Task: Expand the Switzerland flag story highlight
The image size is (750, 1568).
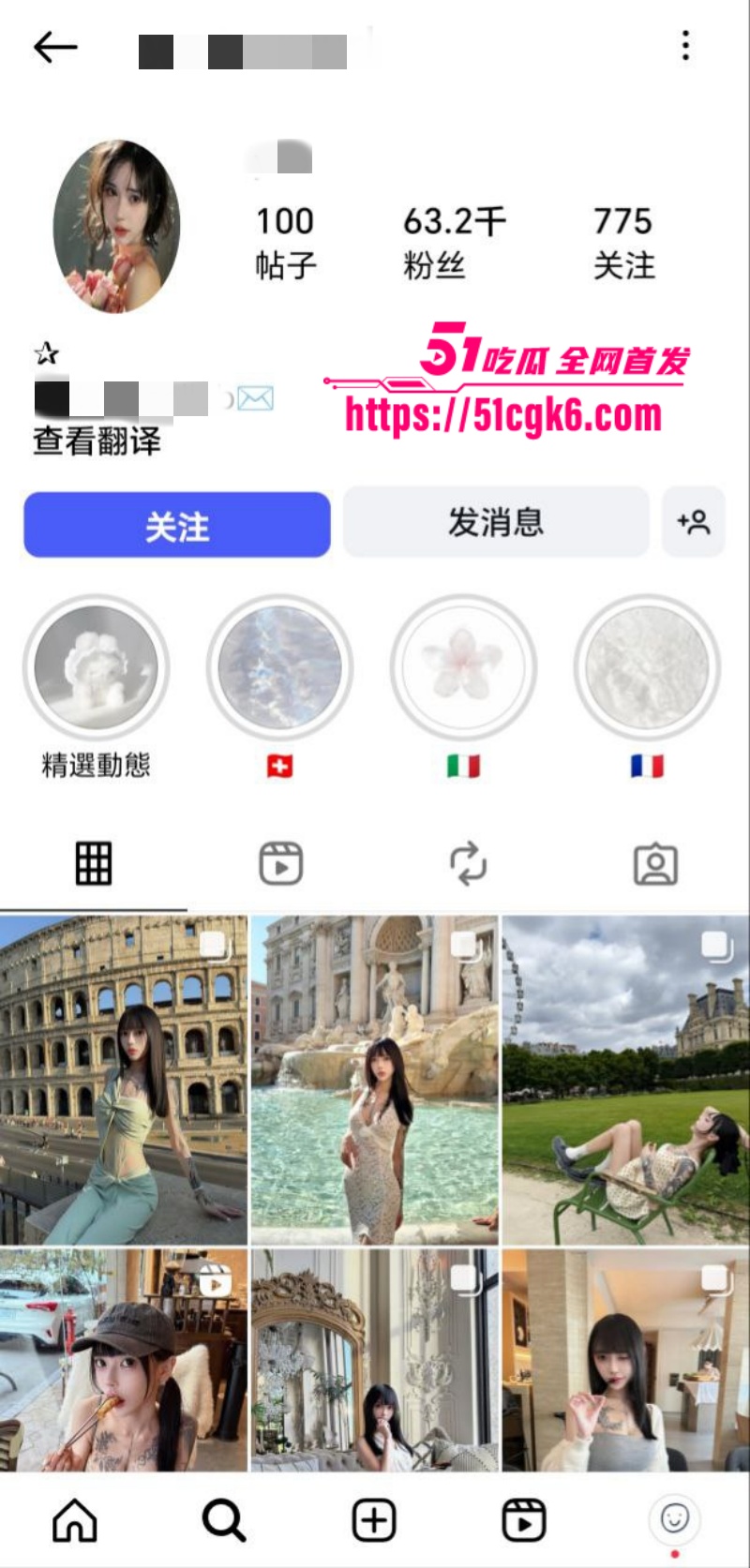Action: pyautogui.click(x=279, y=667)
